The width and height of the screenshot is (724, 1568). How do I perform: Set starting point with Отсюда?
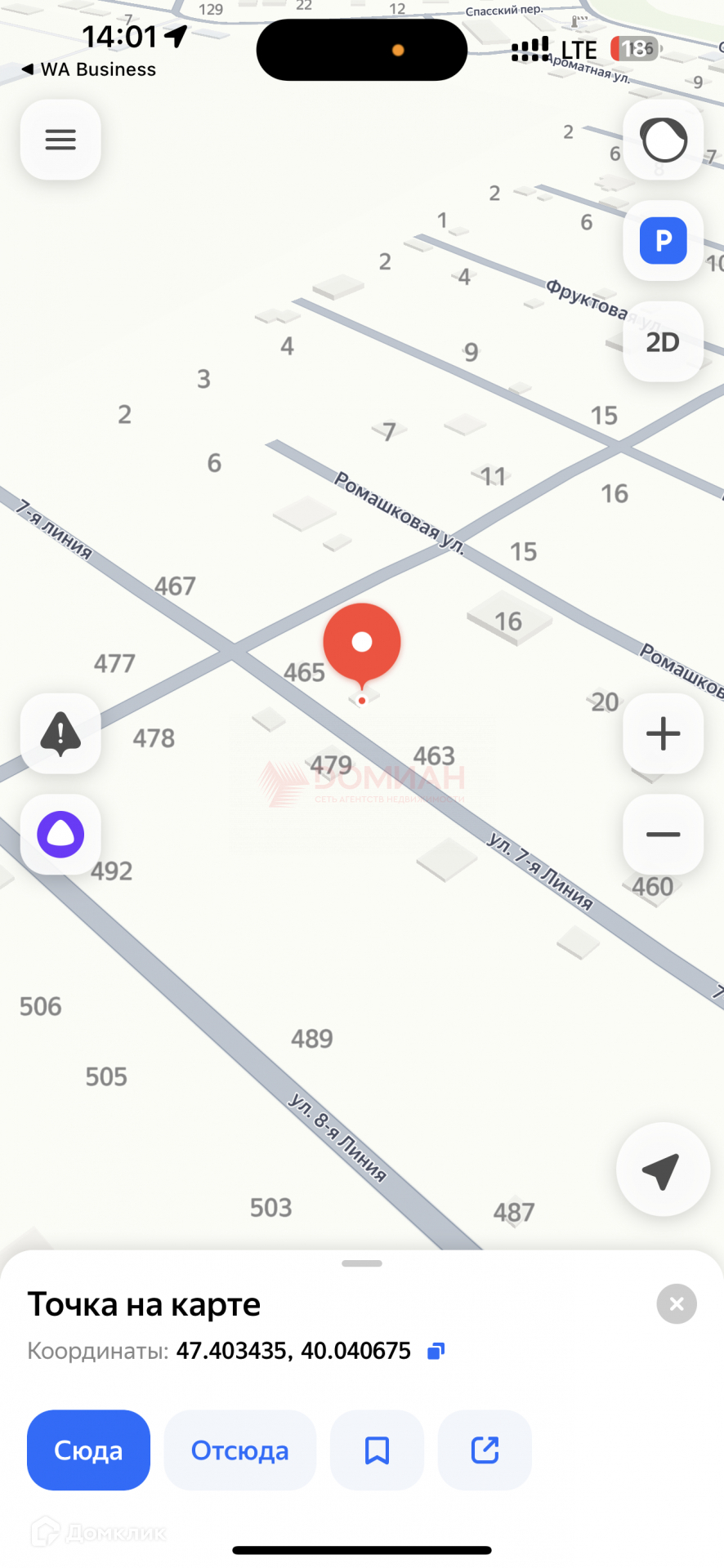[239, 1450]
